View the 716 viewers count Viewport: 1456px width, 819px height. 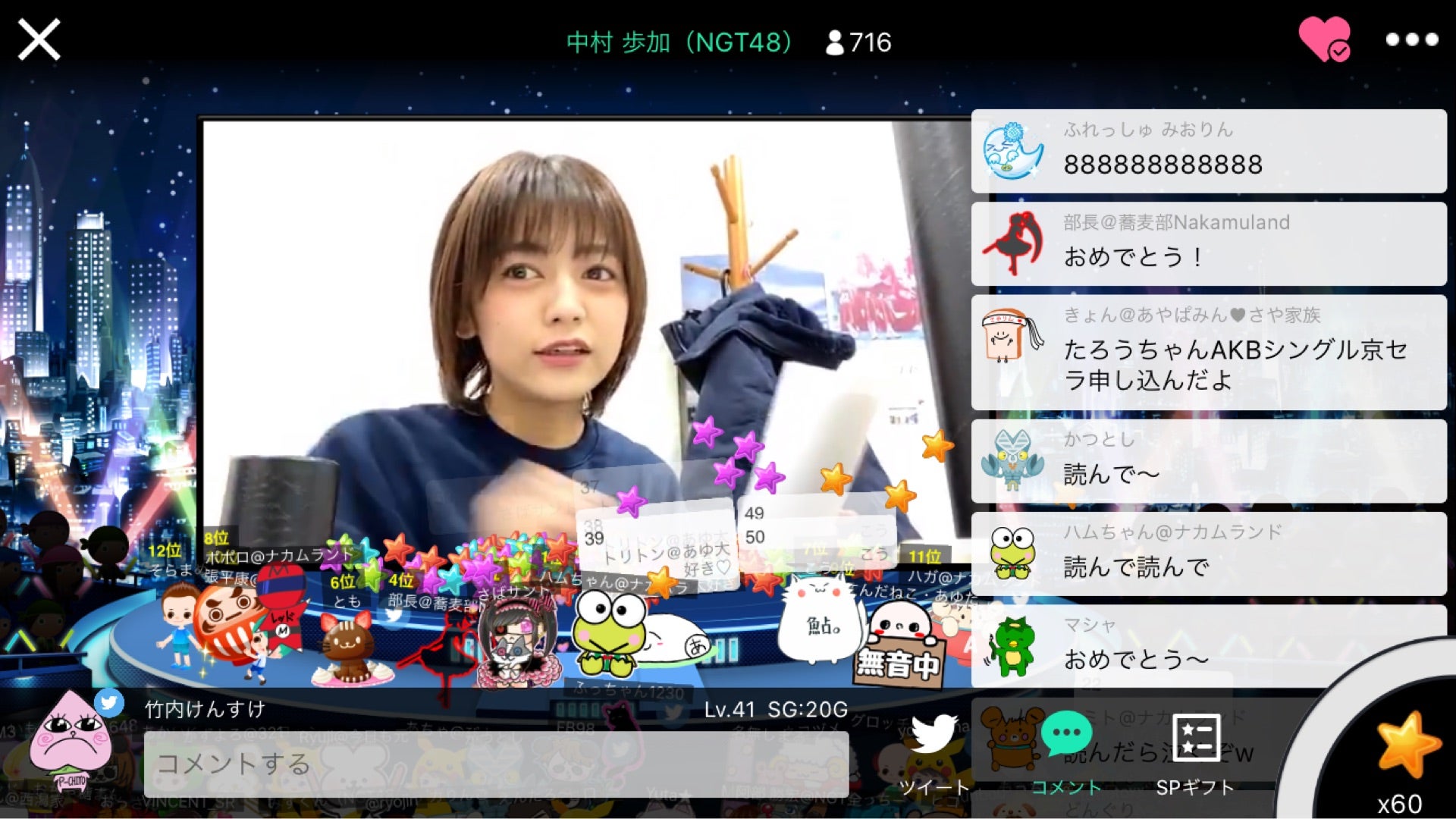[858, 42]
